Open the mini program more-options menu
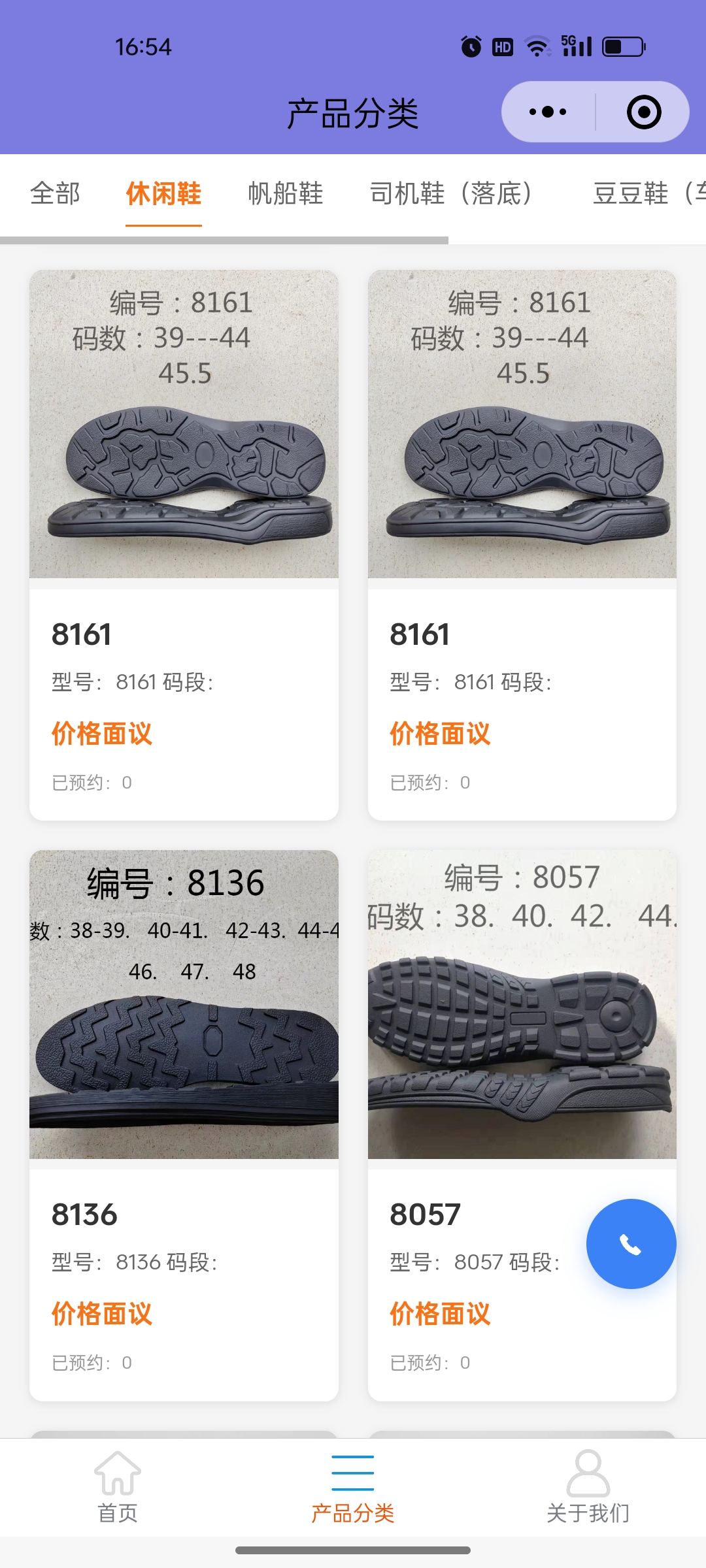Image resolution: width=706 pixels, height=1568 pixels. point(548,112)
